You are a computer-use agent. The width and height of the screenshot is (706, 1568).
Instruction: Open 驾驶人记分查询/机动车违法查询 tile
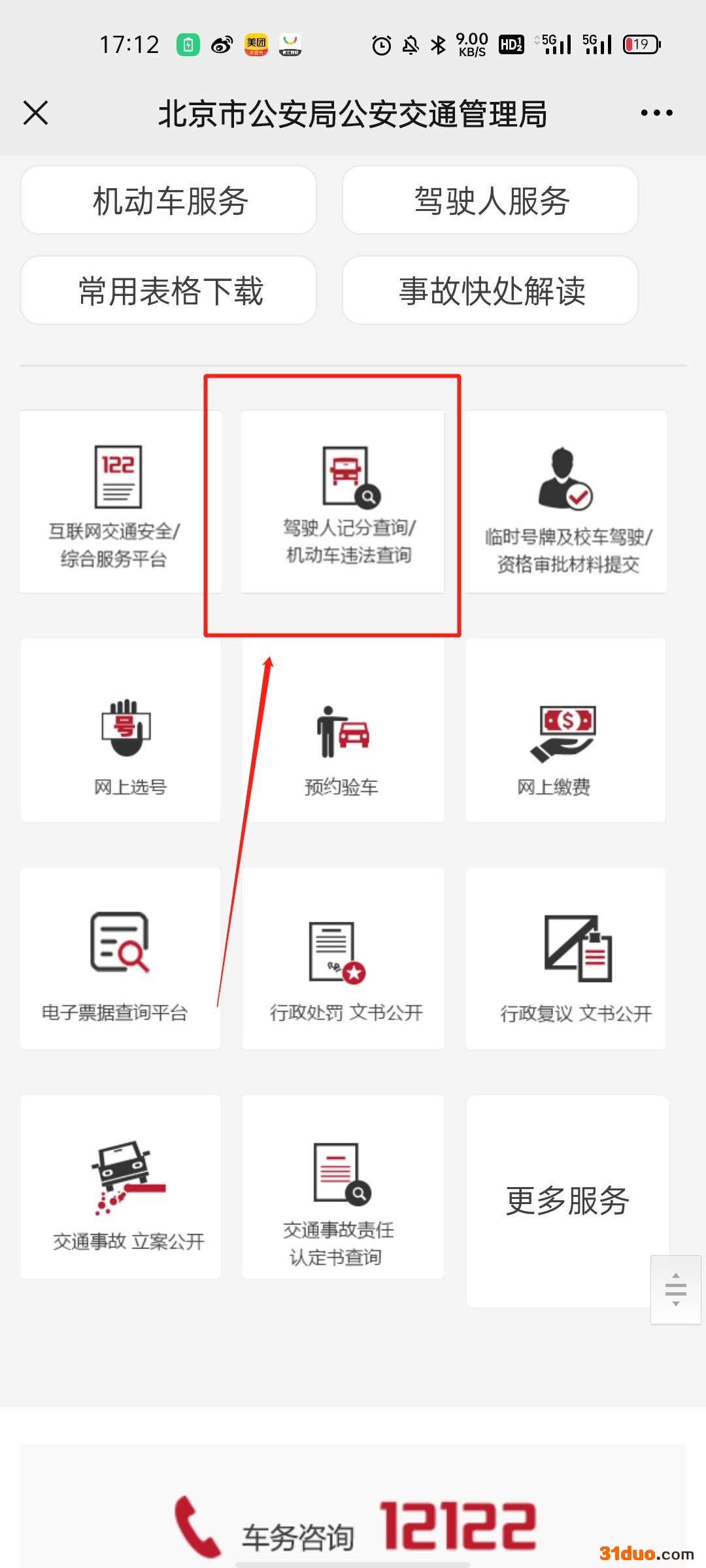click(343, 502)
